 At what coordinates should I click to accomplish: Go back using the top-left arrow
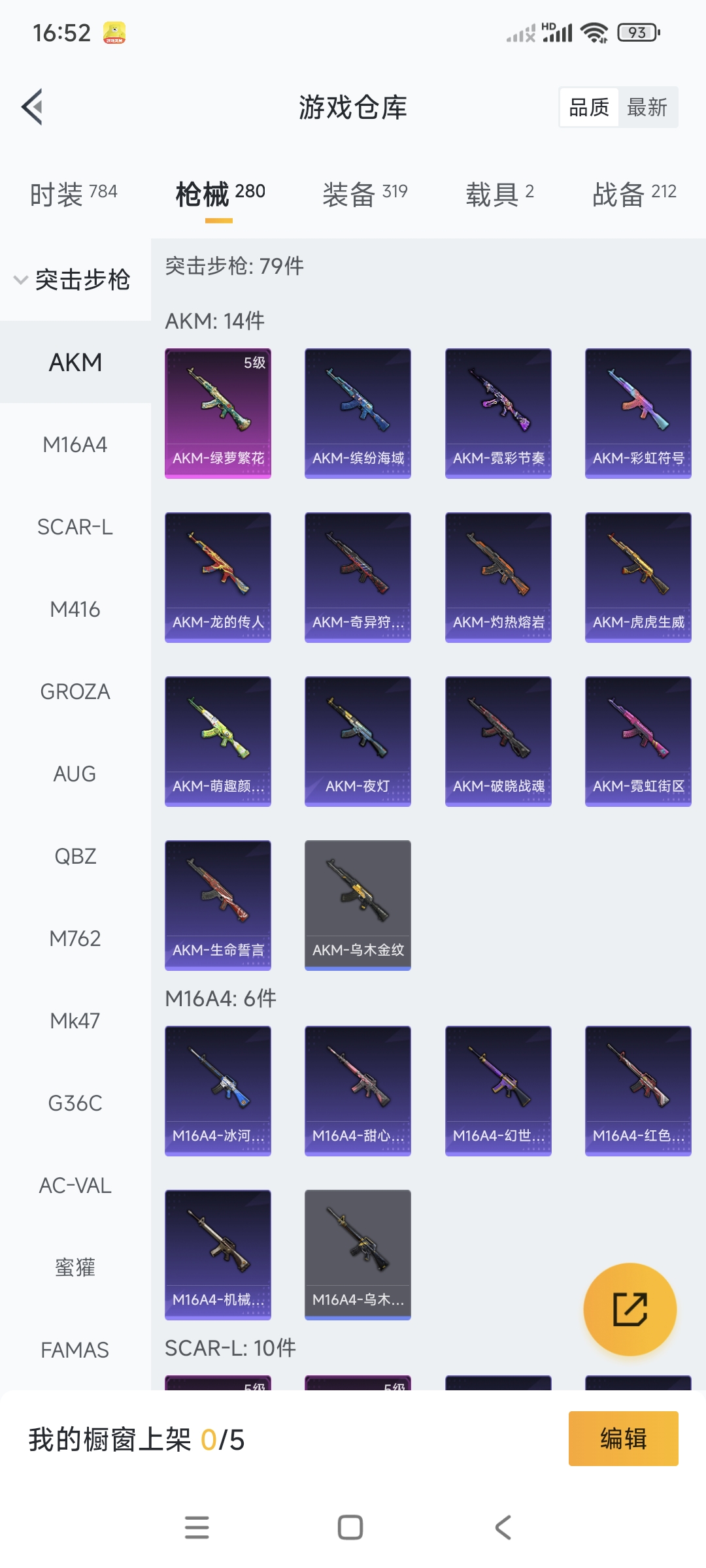(32, 106)
